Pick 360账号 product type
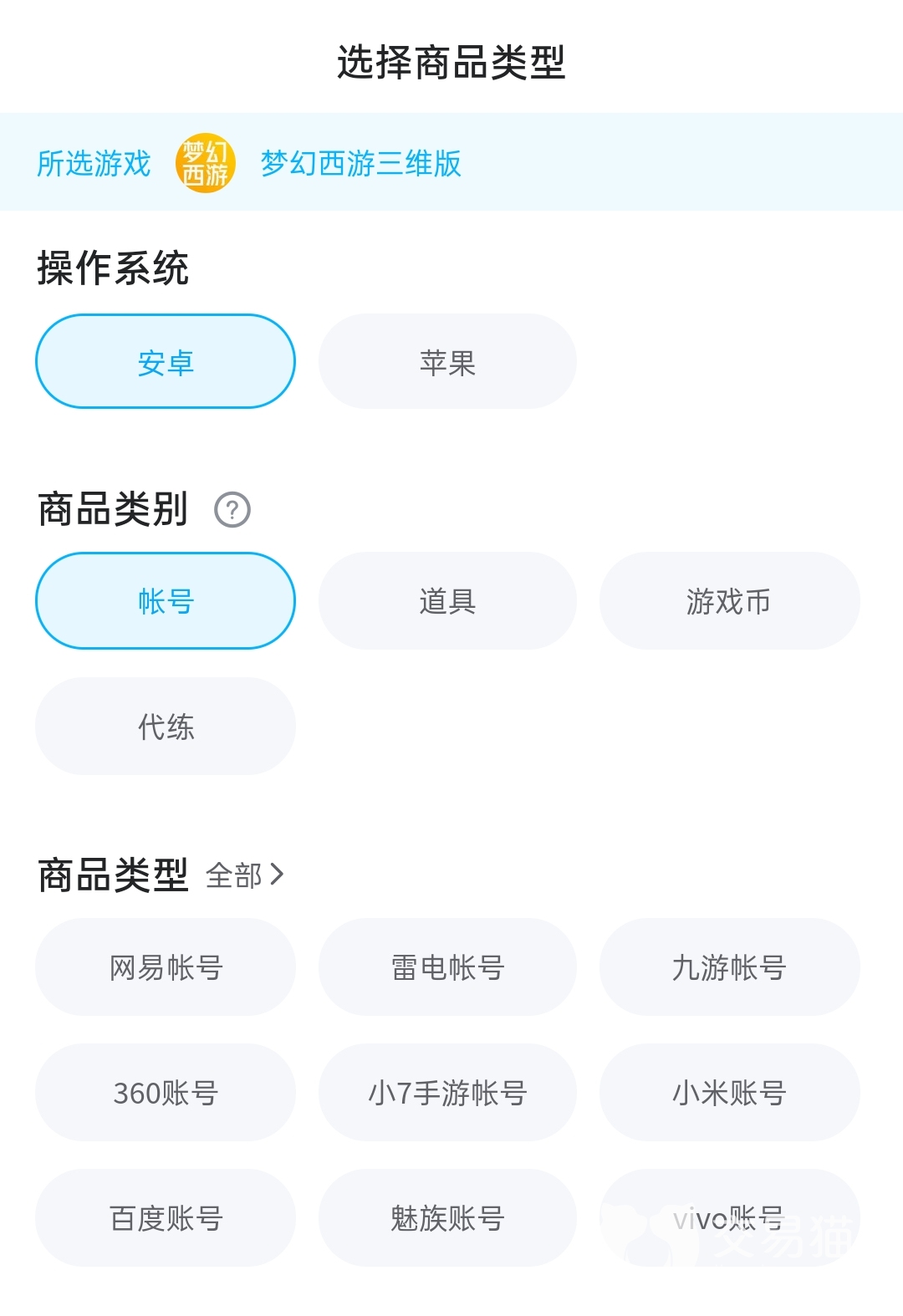 click(166, 1093)
